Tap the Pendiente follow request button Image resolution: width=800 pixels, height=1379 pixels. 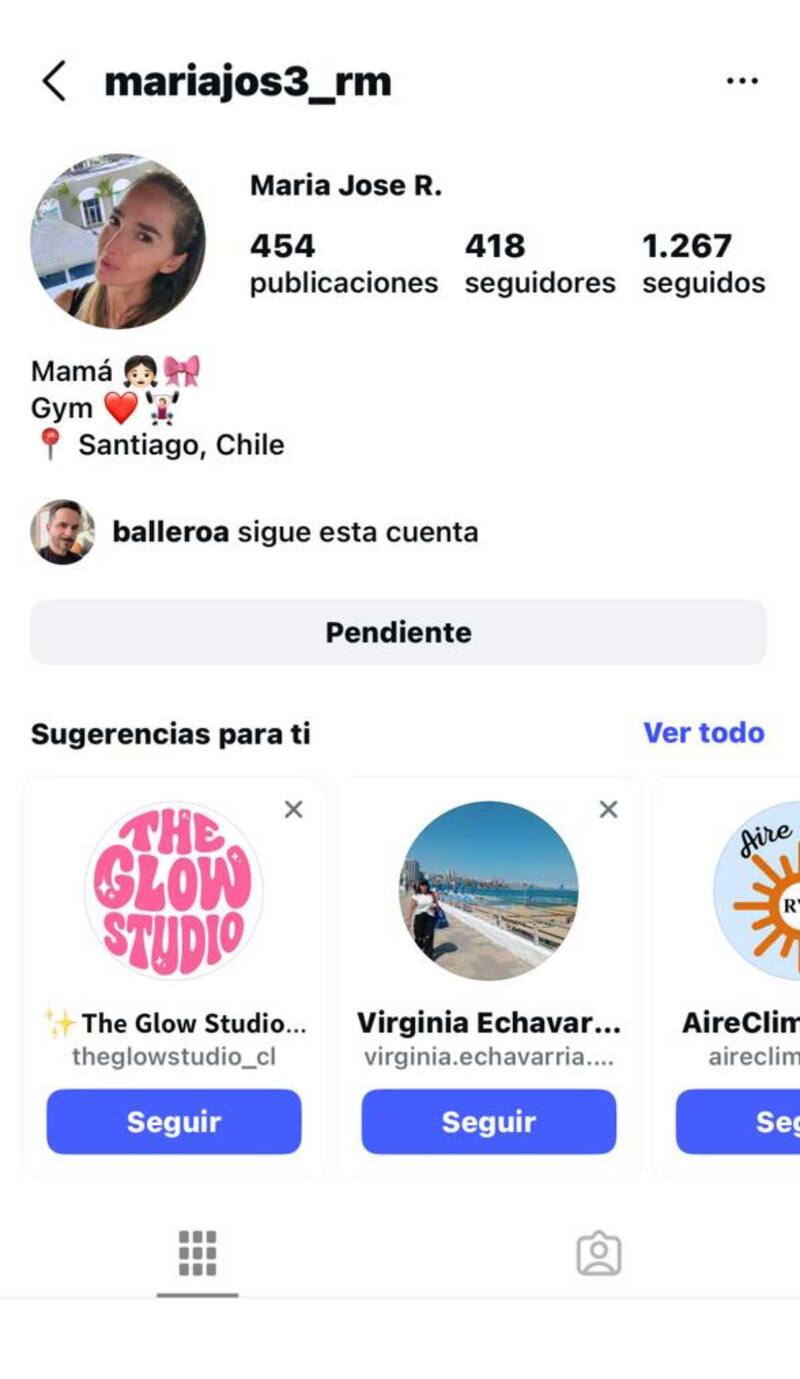click(398, 632)
